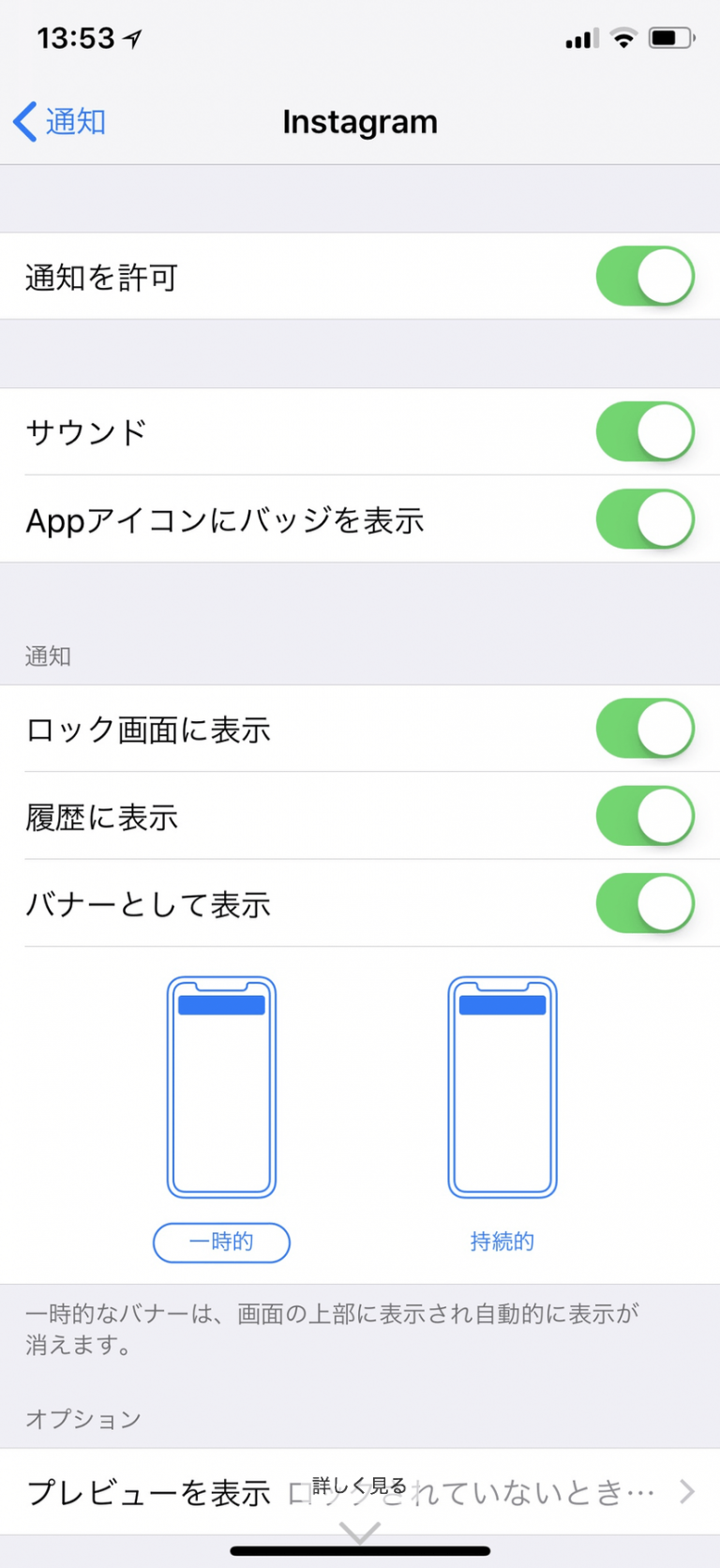Select the 一時的 banner style option

pos(221,1243)
